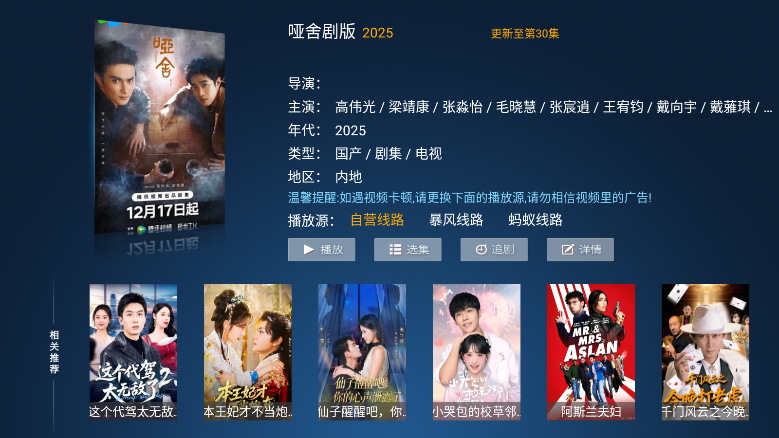779x438 pixels.
Task: Open recommended show 本王妃才不当炮灰
Action: point(247,352)
